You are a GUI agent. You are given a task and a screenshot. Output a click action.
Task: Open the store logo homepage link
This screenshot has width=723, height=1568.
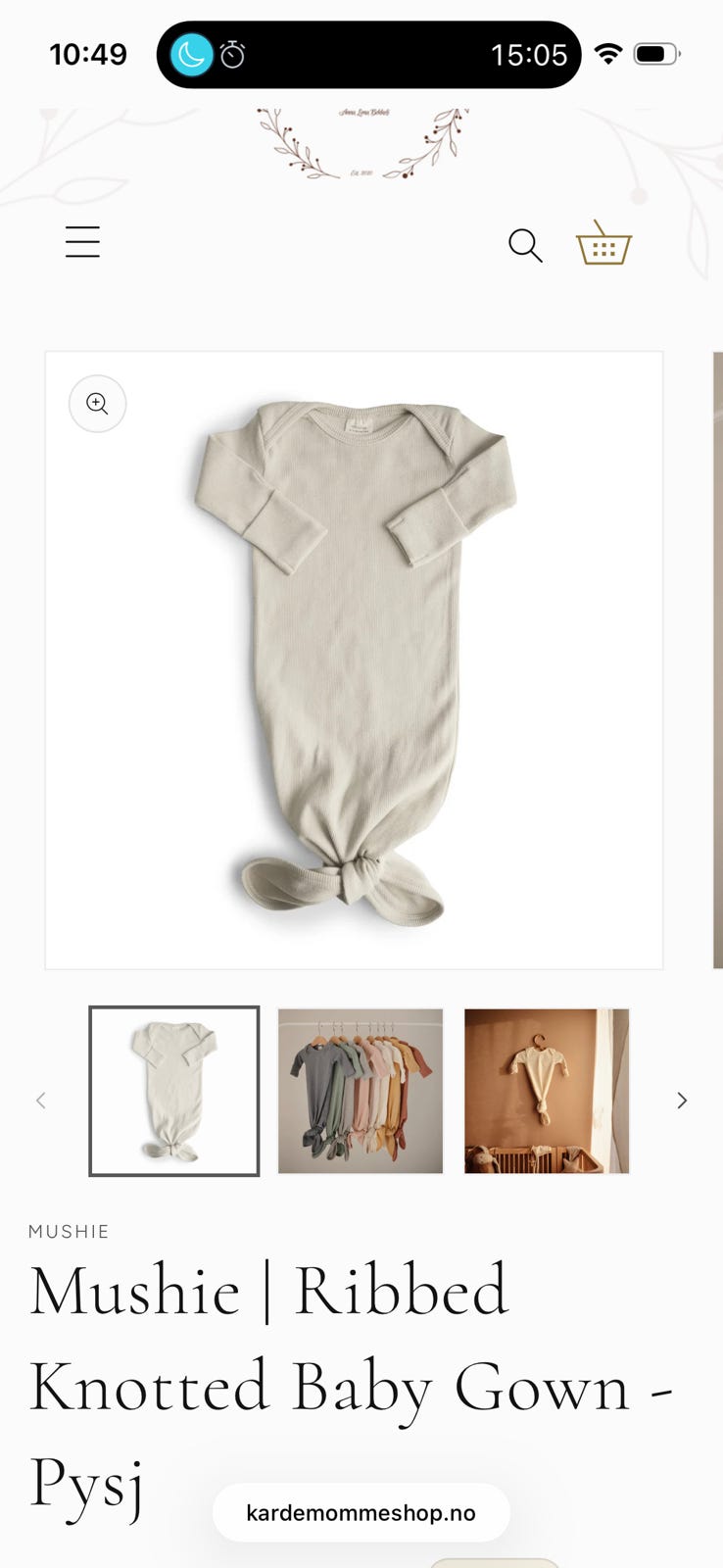(x=362, y=144)
